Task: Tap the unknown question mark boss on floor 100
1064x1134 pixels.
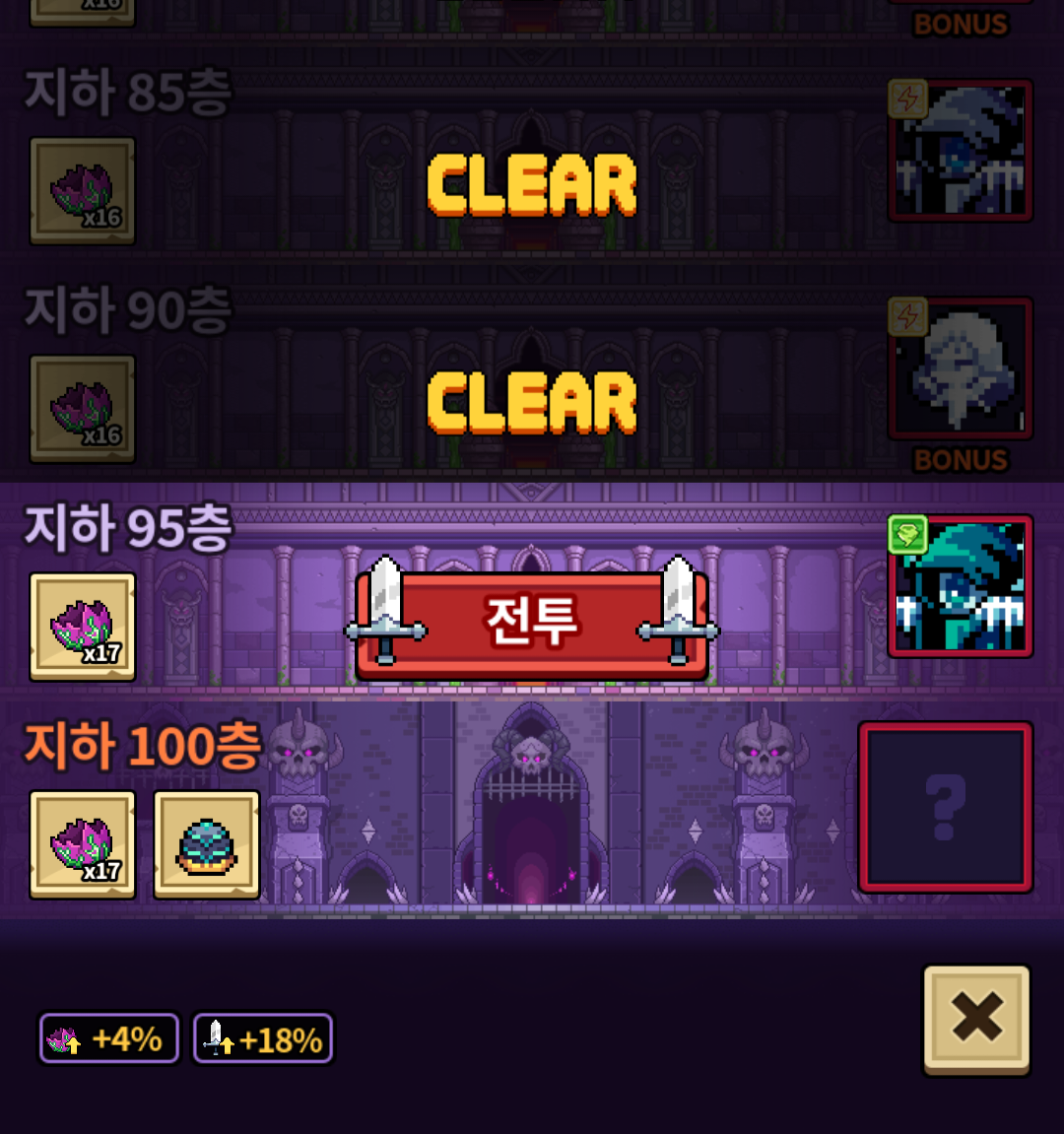Action: point(946,807)
